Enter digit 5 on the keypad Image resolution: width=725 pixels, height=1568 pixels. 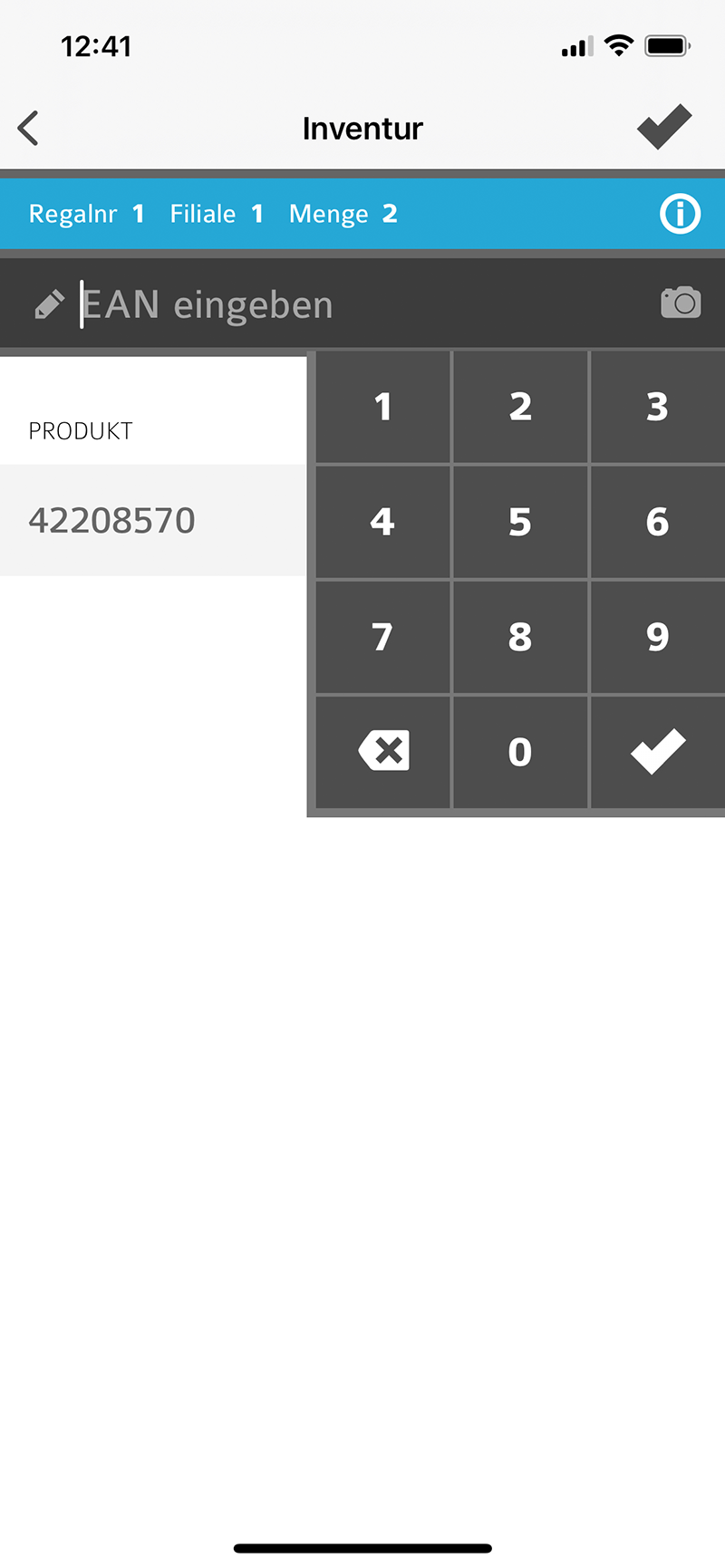click(x=520, y=523)
